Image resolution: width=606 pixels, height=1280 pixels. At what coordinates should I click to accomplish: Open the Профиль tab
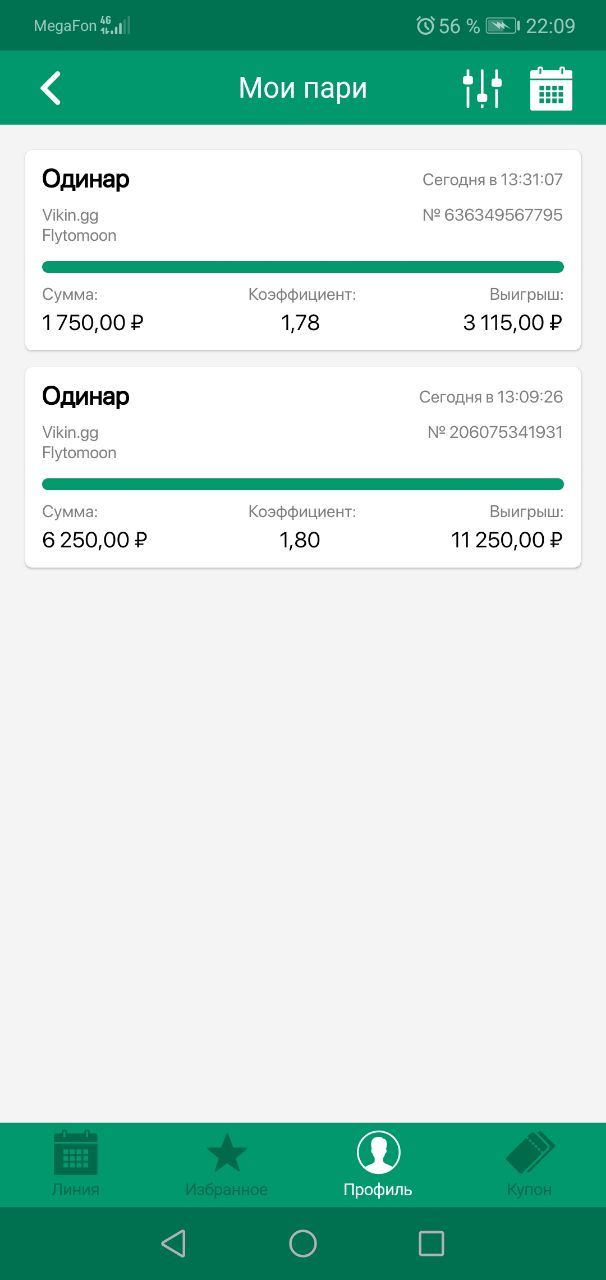(x=378, y=1164)
